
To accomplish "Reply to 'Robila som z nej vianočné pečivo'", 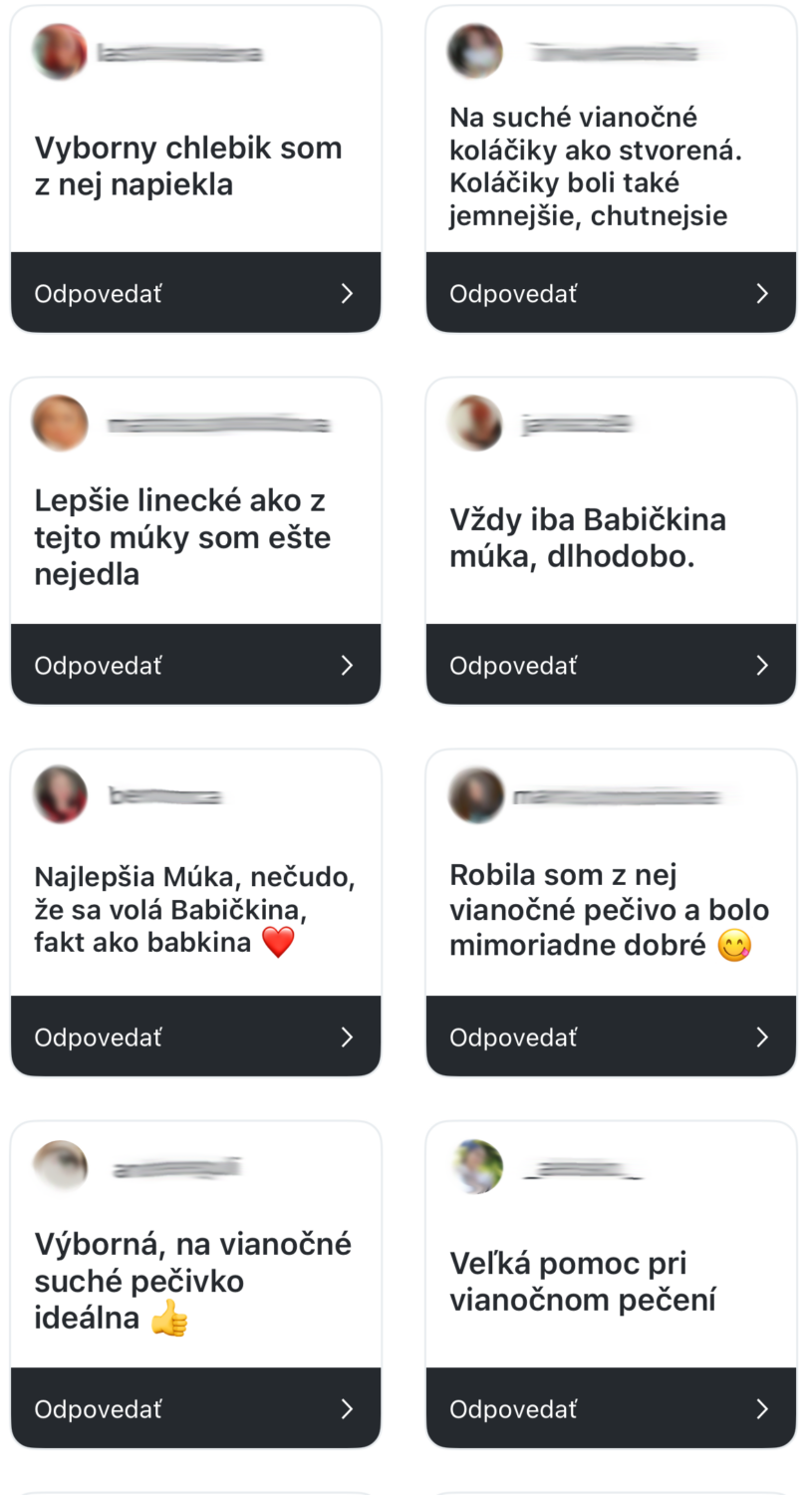I will pos(610,1037).
